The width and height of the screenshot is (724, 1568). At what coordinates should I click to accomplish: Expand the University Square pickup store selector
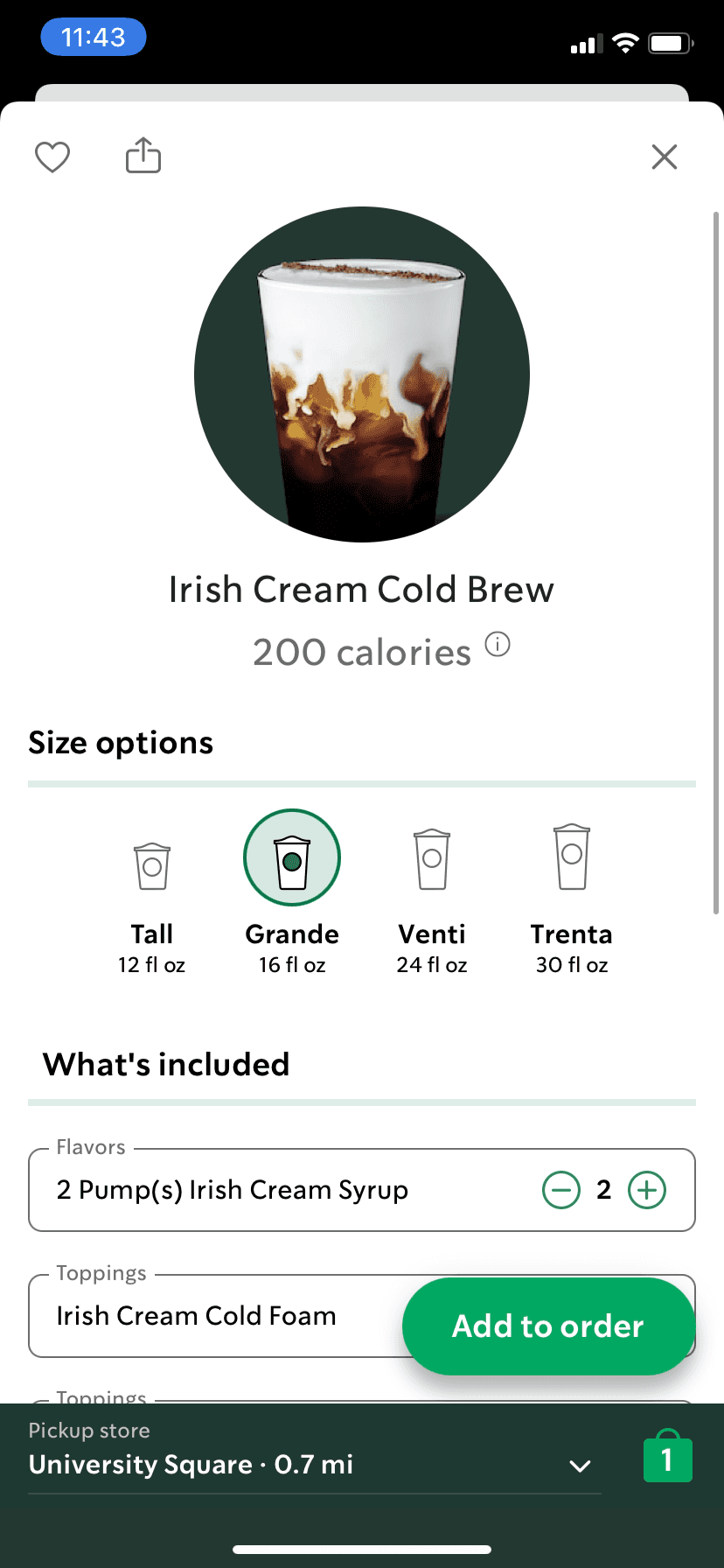click(580, 1465)
